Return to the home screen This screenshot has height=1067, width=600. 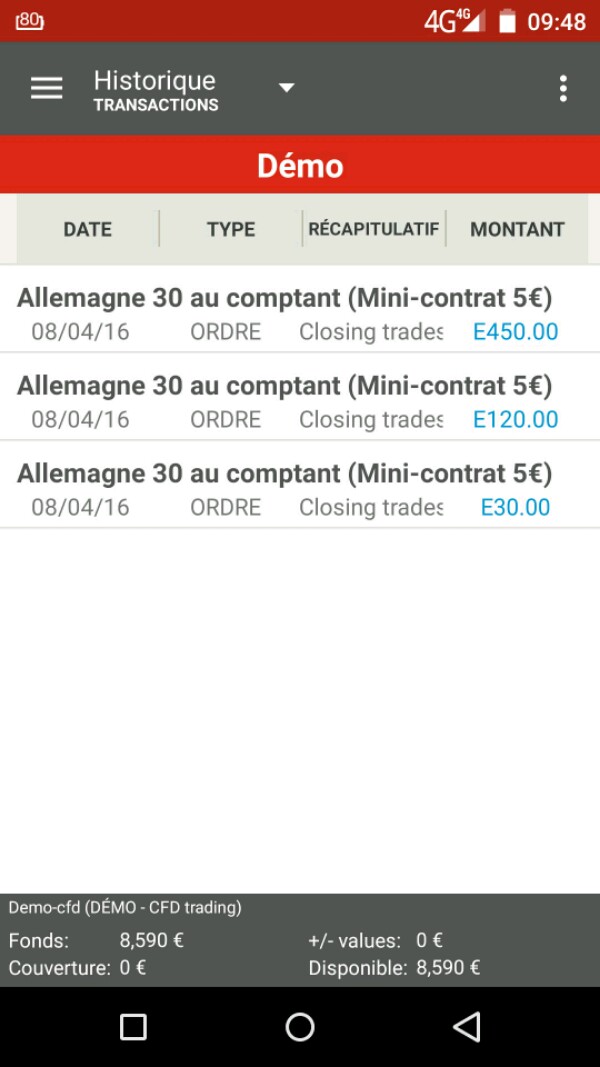[x=300, y=1027]
